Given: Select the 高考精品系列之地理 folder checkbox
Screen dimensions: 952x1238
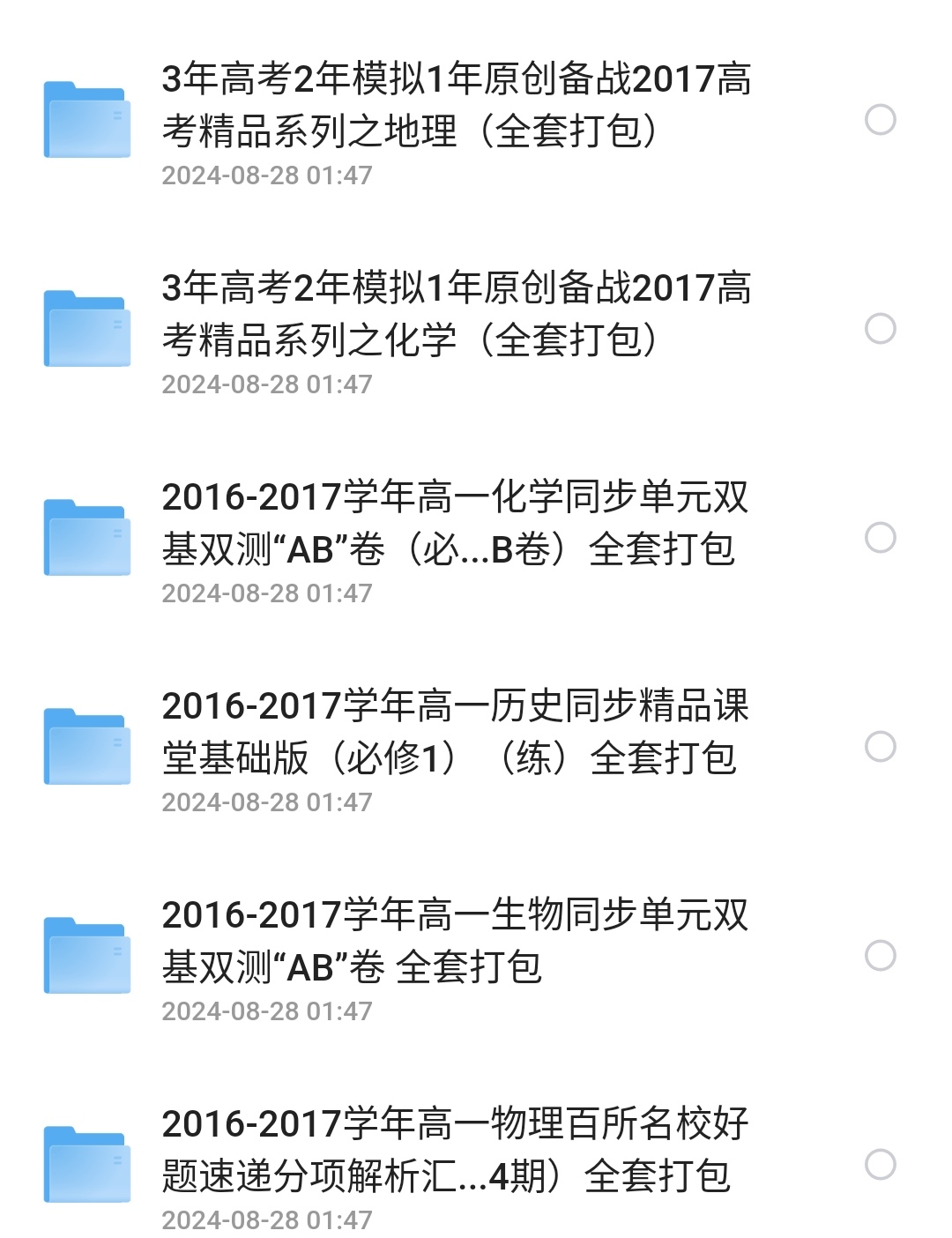Looking at the screenshot, I should pos(880,120).
